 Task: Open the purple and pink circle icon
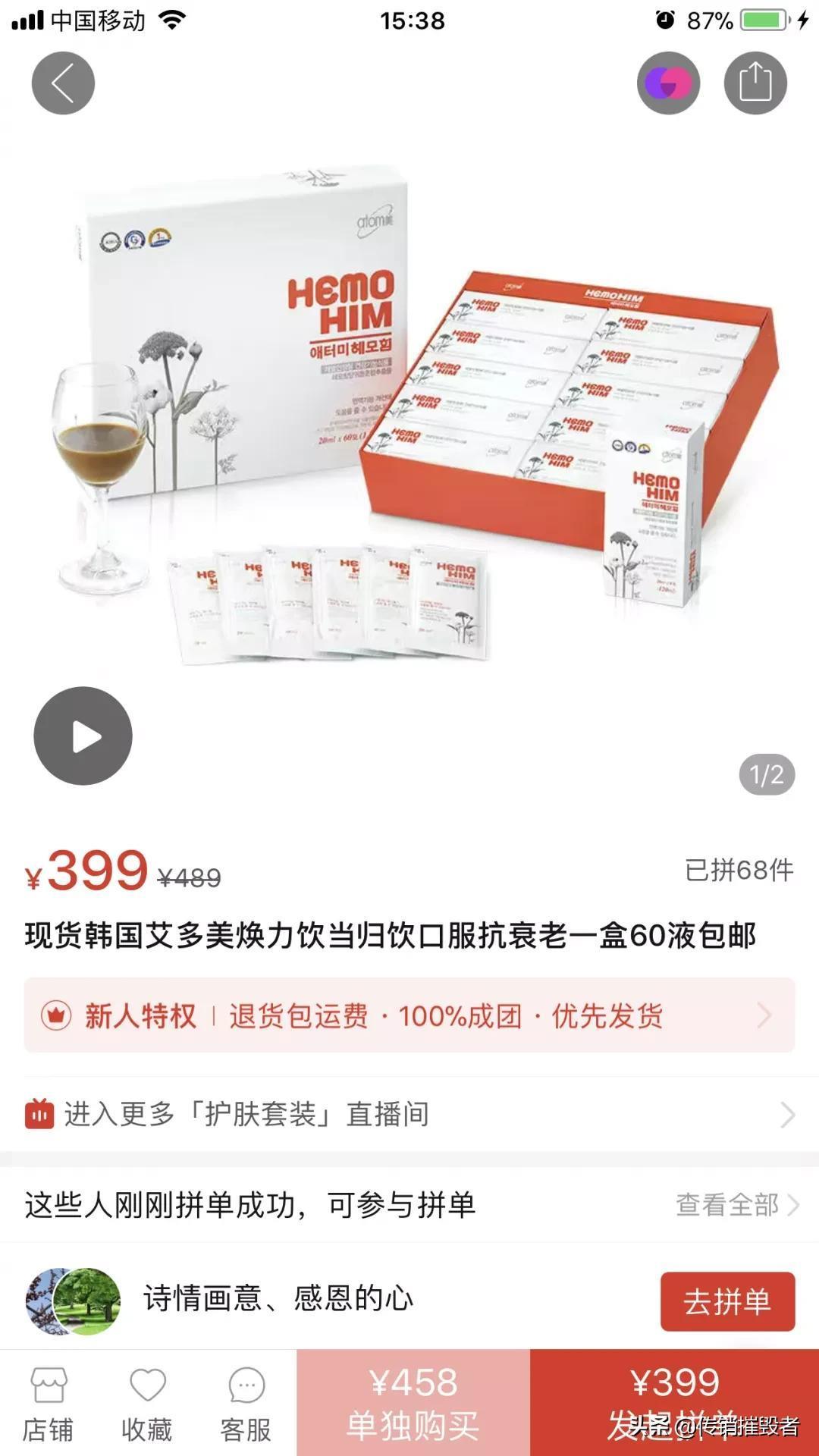(x=668, y=83)
